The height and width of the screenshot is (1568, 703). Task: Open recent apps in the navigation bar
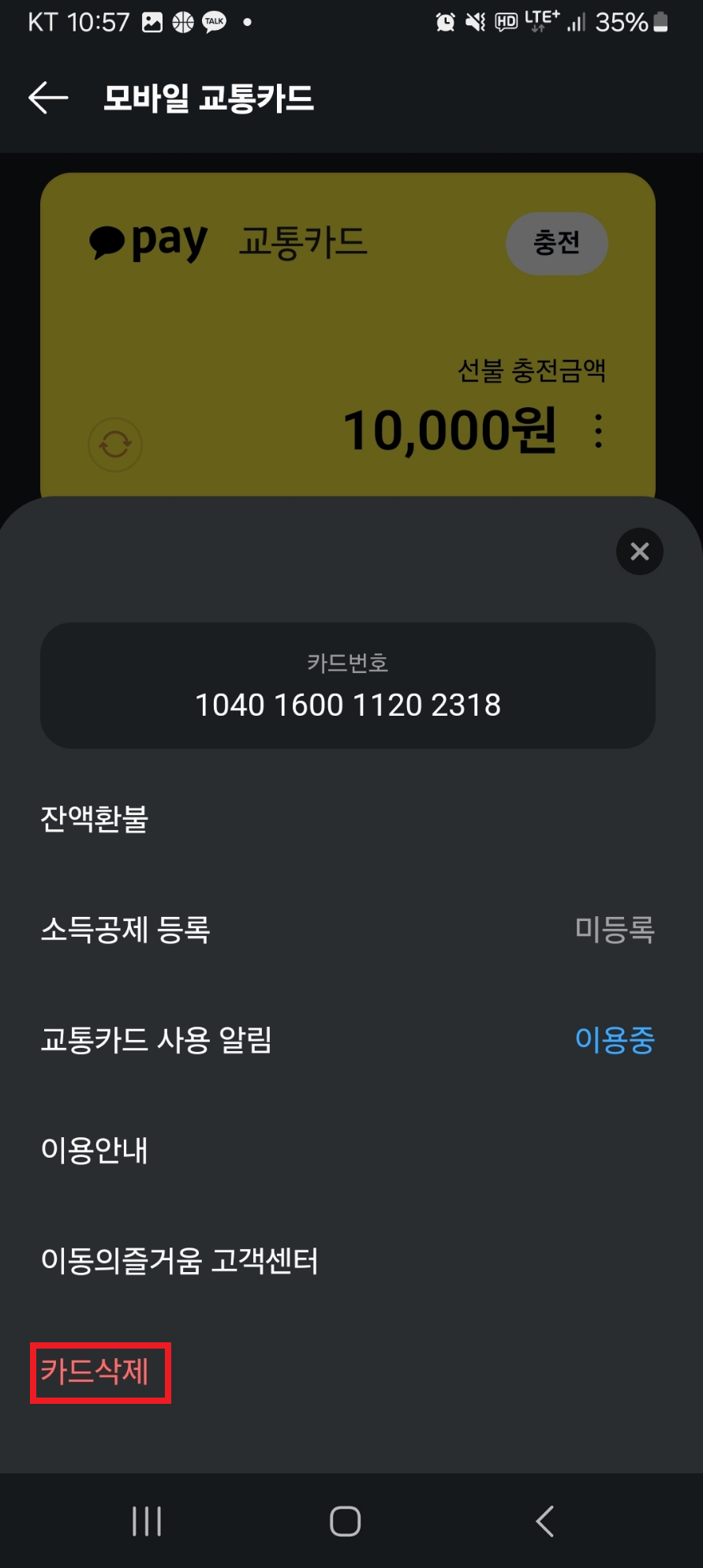147,1521
